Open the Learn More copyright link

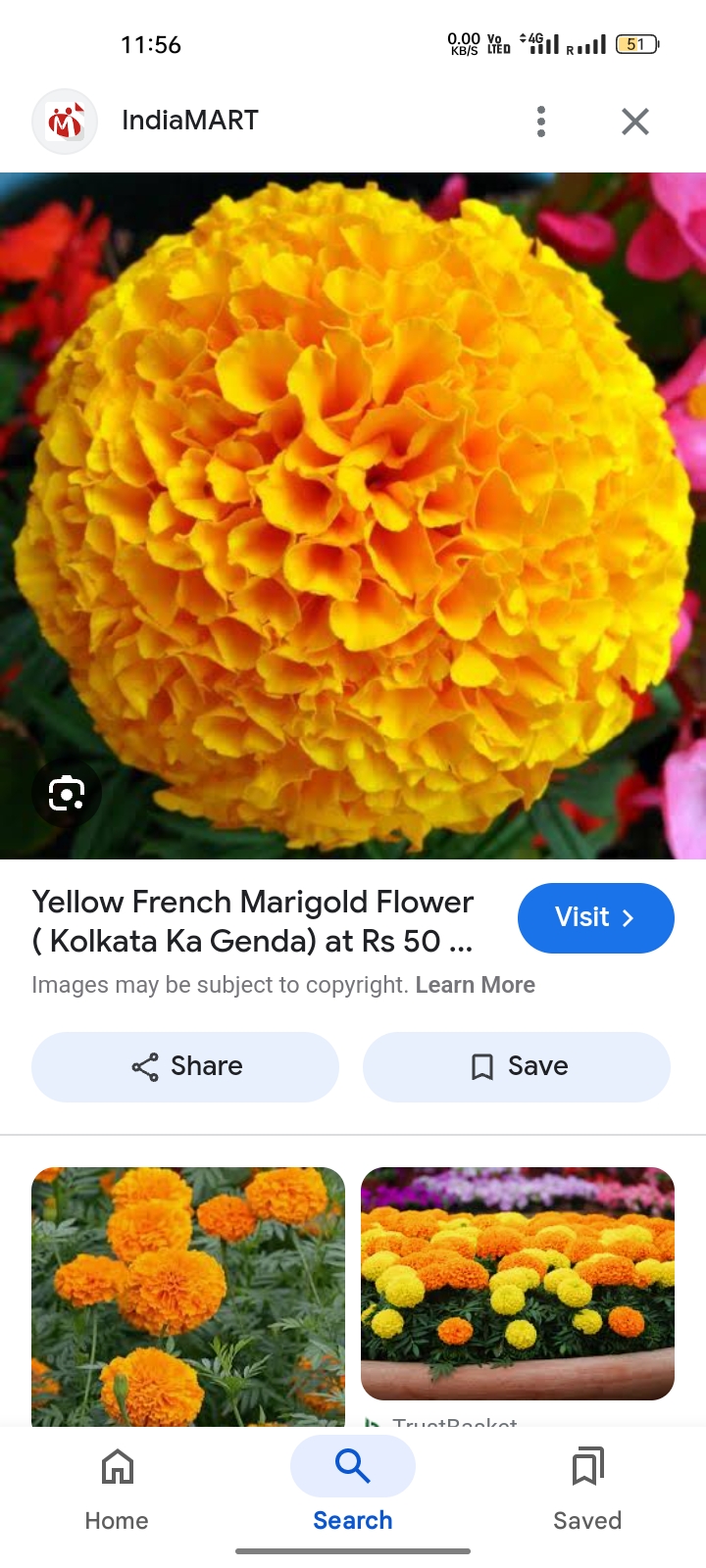click(475, 985)
